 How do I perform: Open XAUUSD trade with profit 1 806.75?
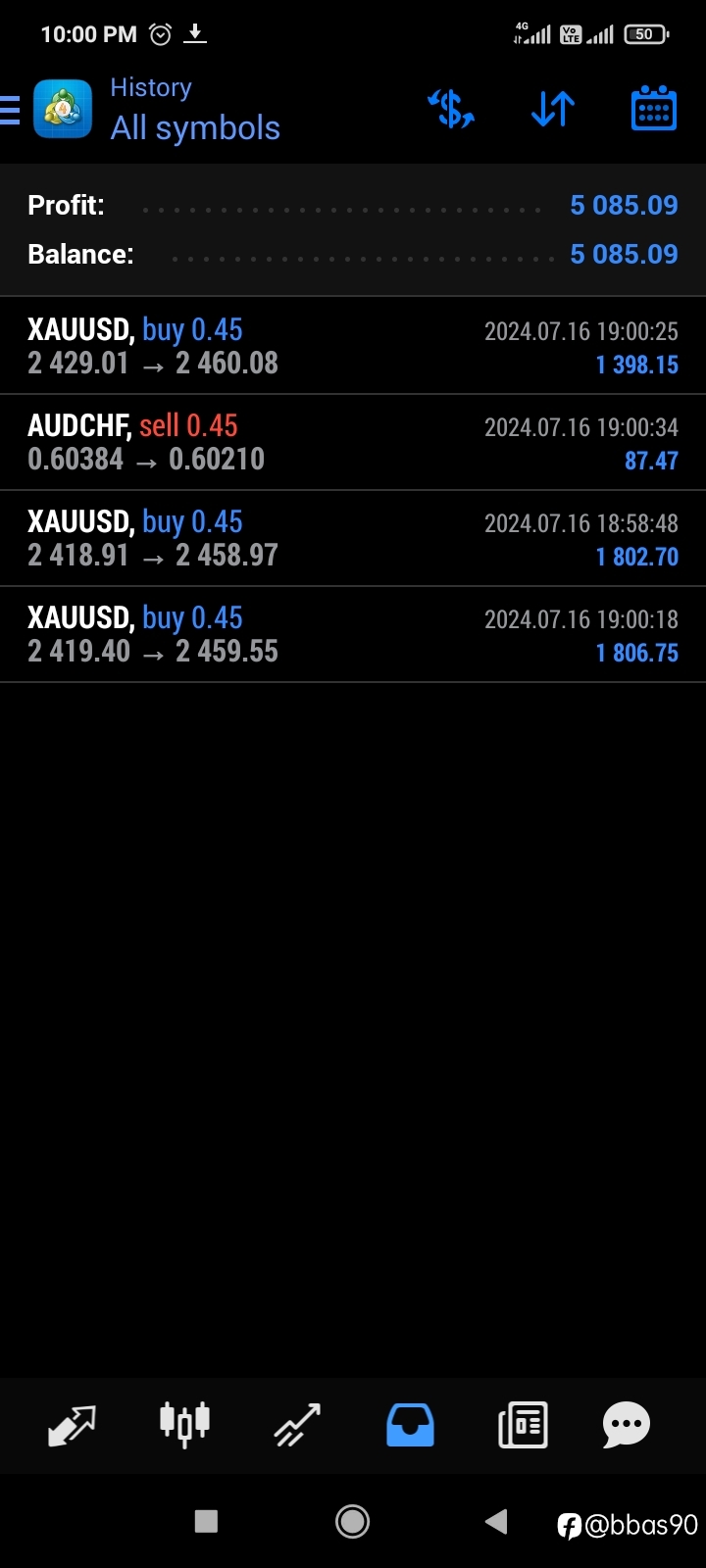353,634
